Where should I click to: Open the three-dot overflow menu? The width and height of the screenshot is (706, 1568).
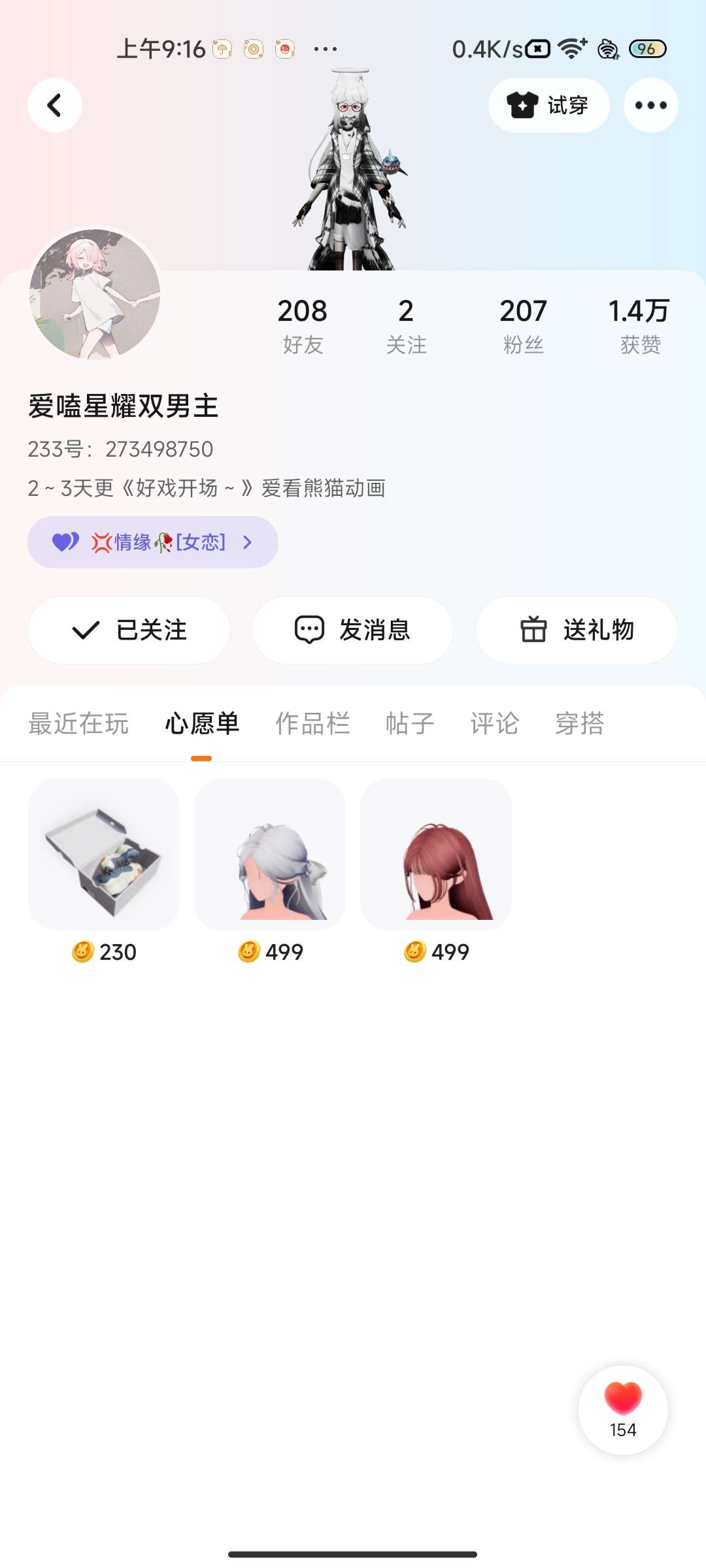point(650,105)
